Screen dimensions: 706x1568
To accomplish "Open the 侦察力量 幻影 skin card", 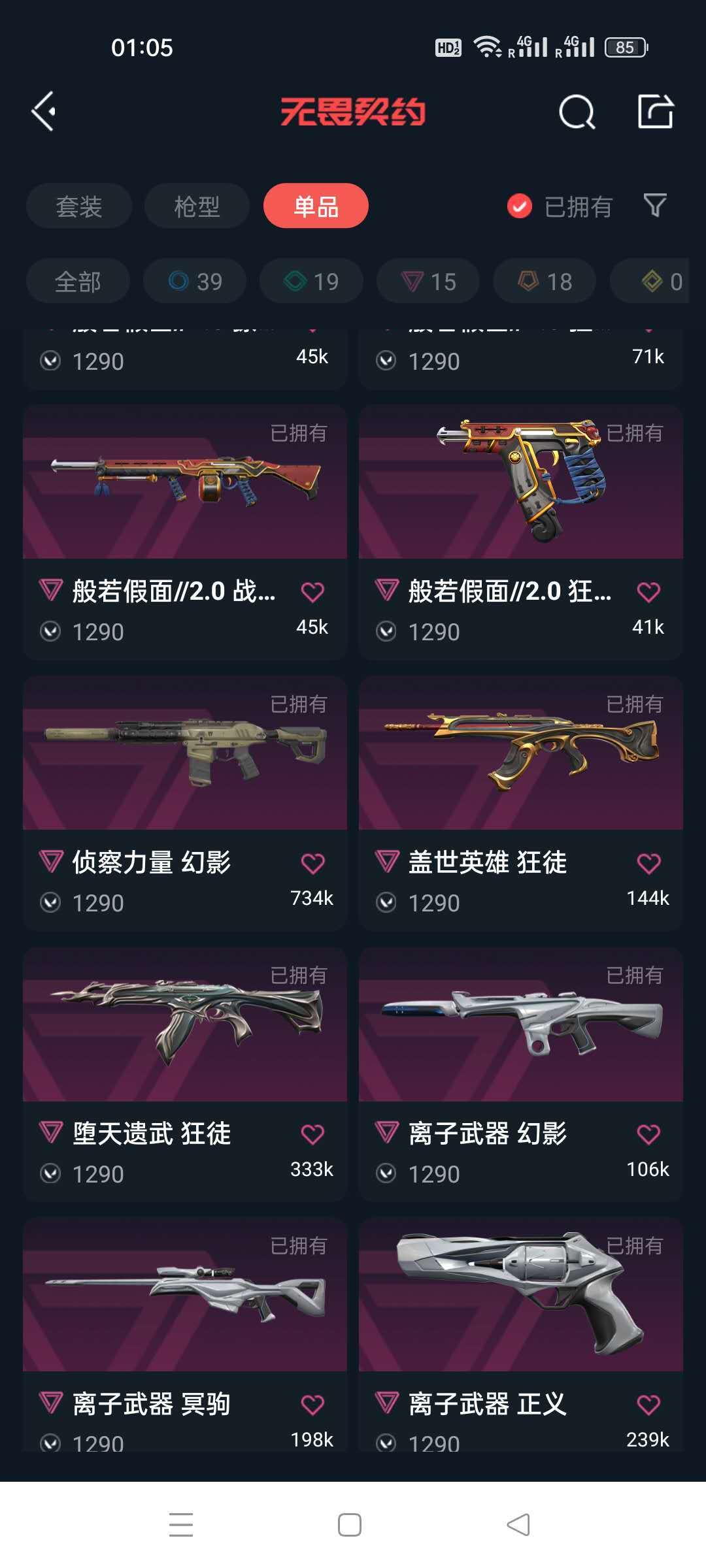I will 185,803.
